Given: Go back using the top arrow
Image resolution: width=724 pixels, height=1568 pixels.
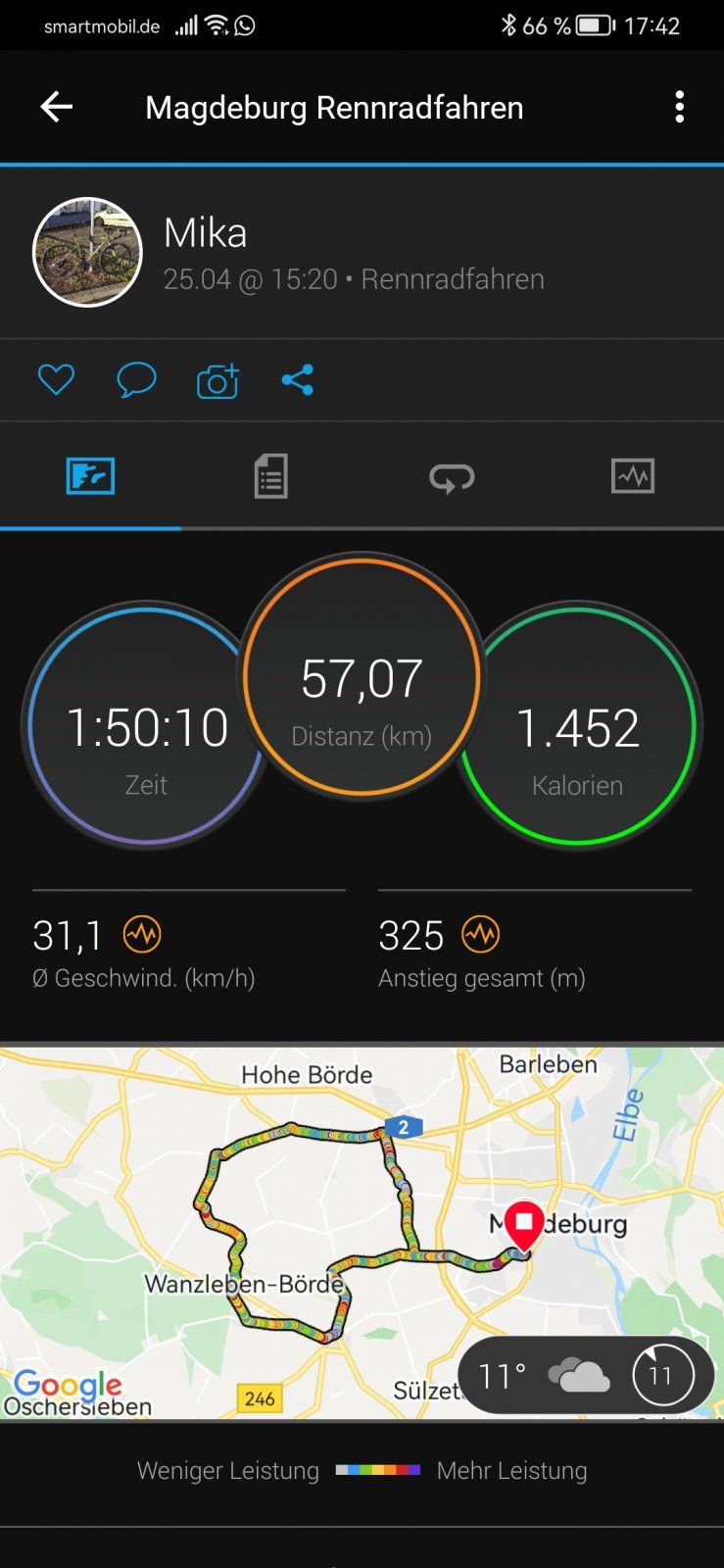Looking at the screenshot, I should click(x=57, y=107).
